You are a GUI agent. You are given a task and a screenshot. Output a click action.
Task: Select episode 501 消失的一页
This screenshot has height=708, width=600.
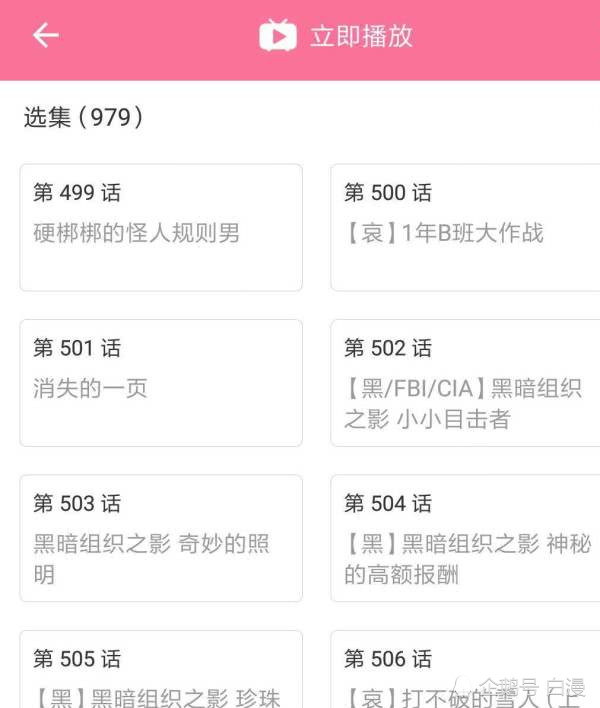click(161, 382)
